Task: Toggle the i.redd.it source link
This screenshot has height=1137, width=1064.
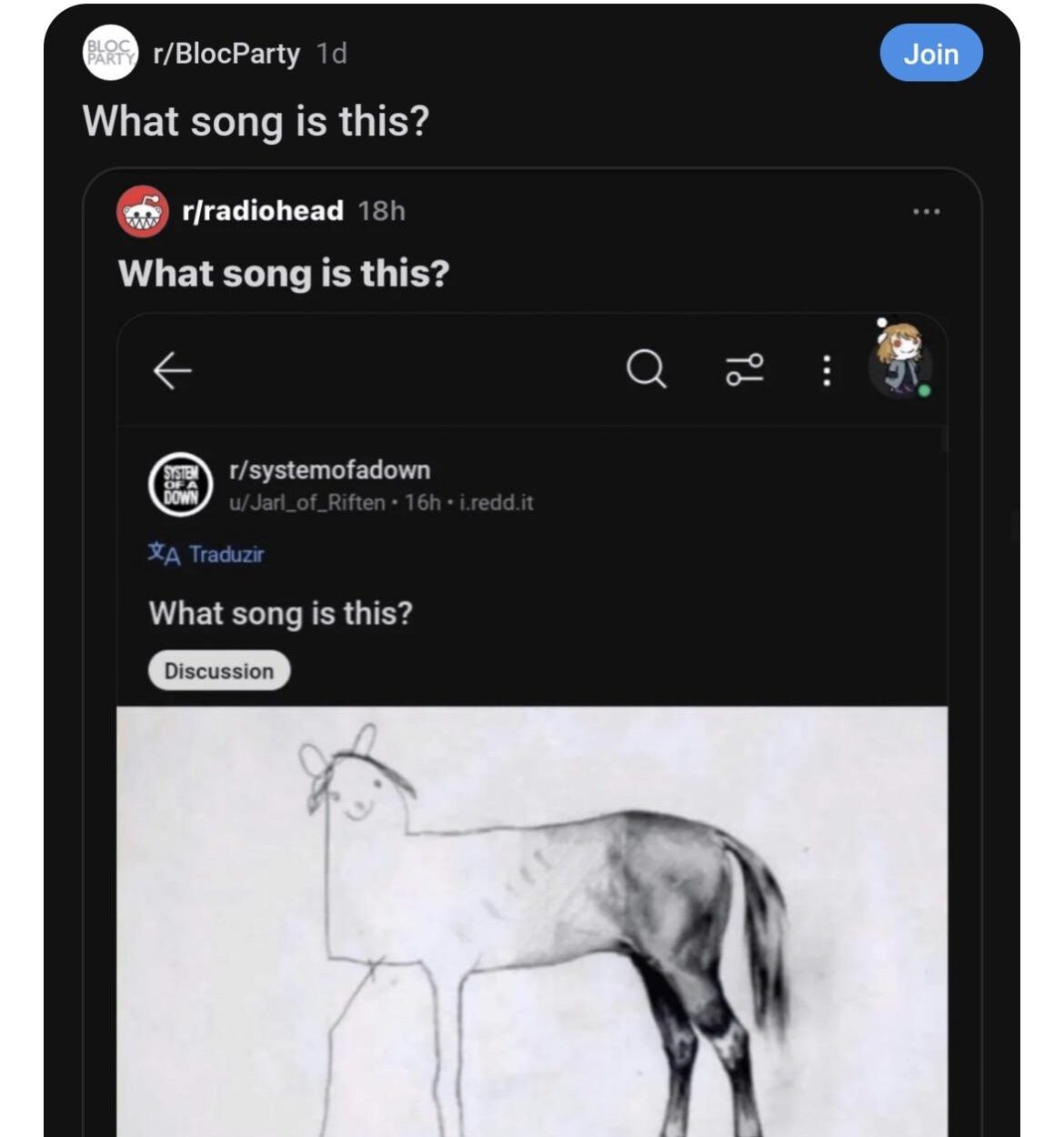Action: pos(498,502)
